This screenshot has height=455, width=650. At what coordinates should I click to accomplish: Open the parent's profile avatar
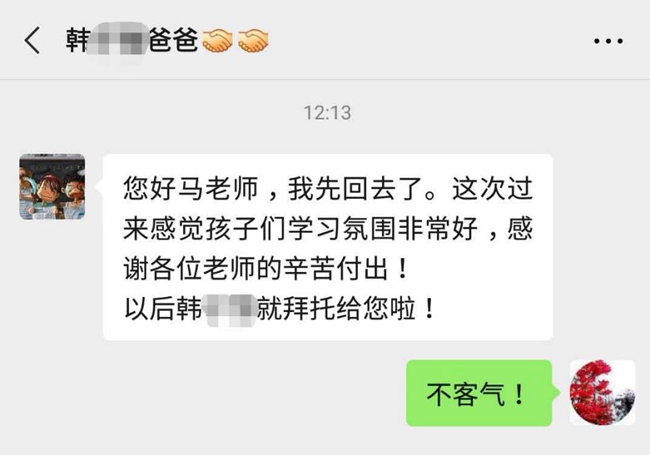pyautogui.click(x=52, y=187)
